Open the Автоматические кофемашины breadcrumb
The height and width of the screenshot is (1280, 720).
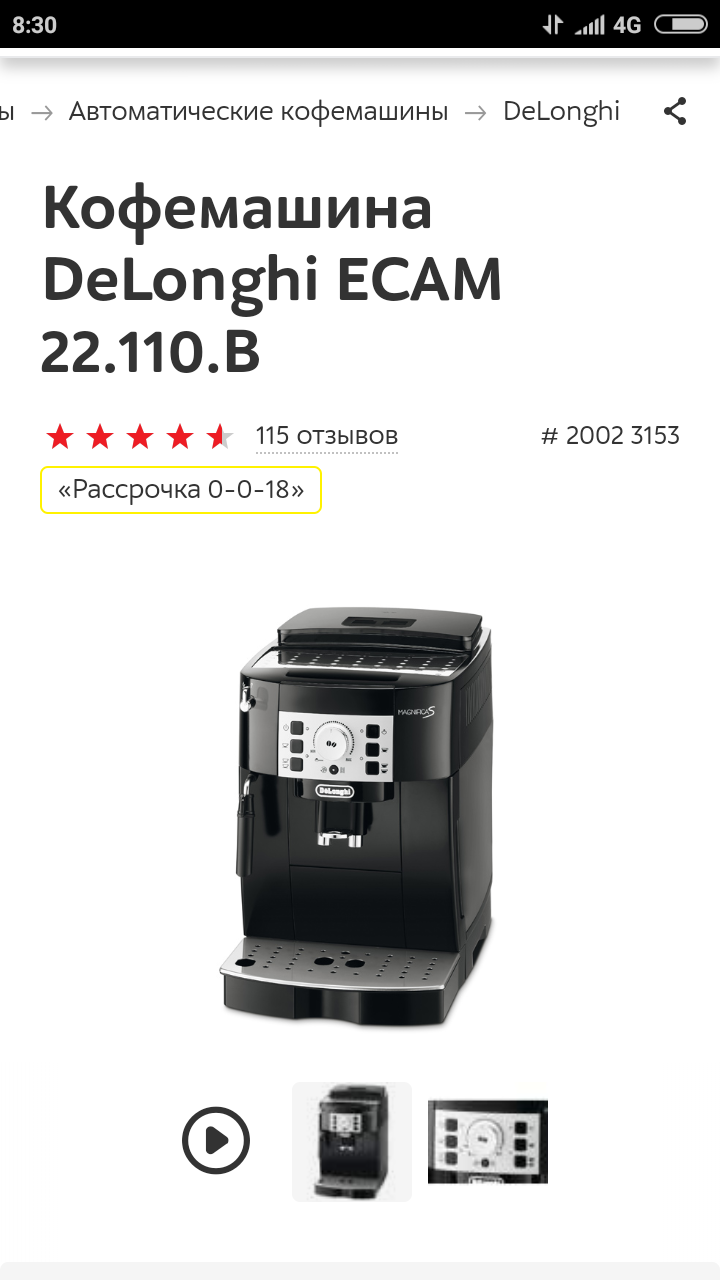(x=258, y=111)
